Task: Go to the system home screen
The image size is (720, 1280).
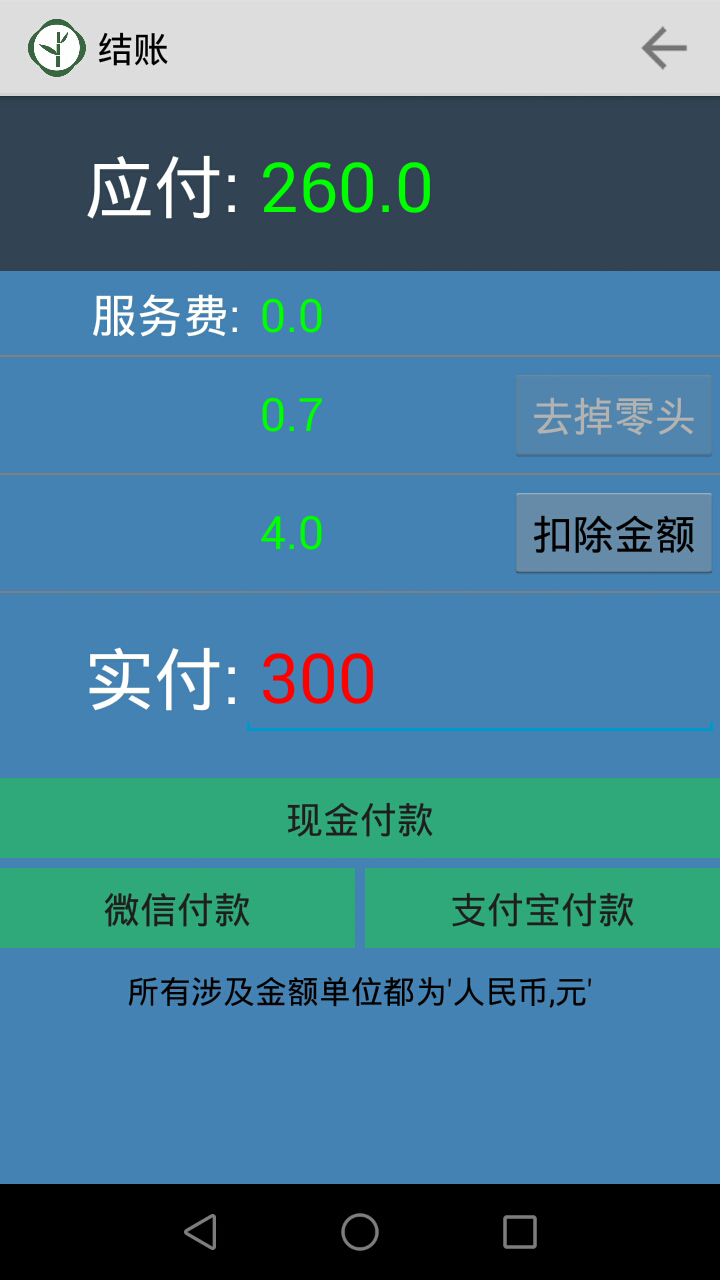Action: (360, 1232)
